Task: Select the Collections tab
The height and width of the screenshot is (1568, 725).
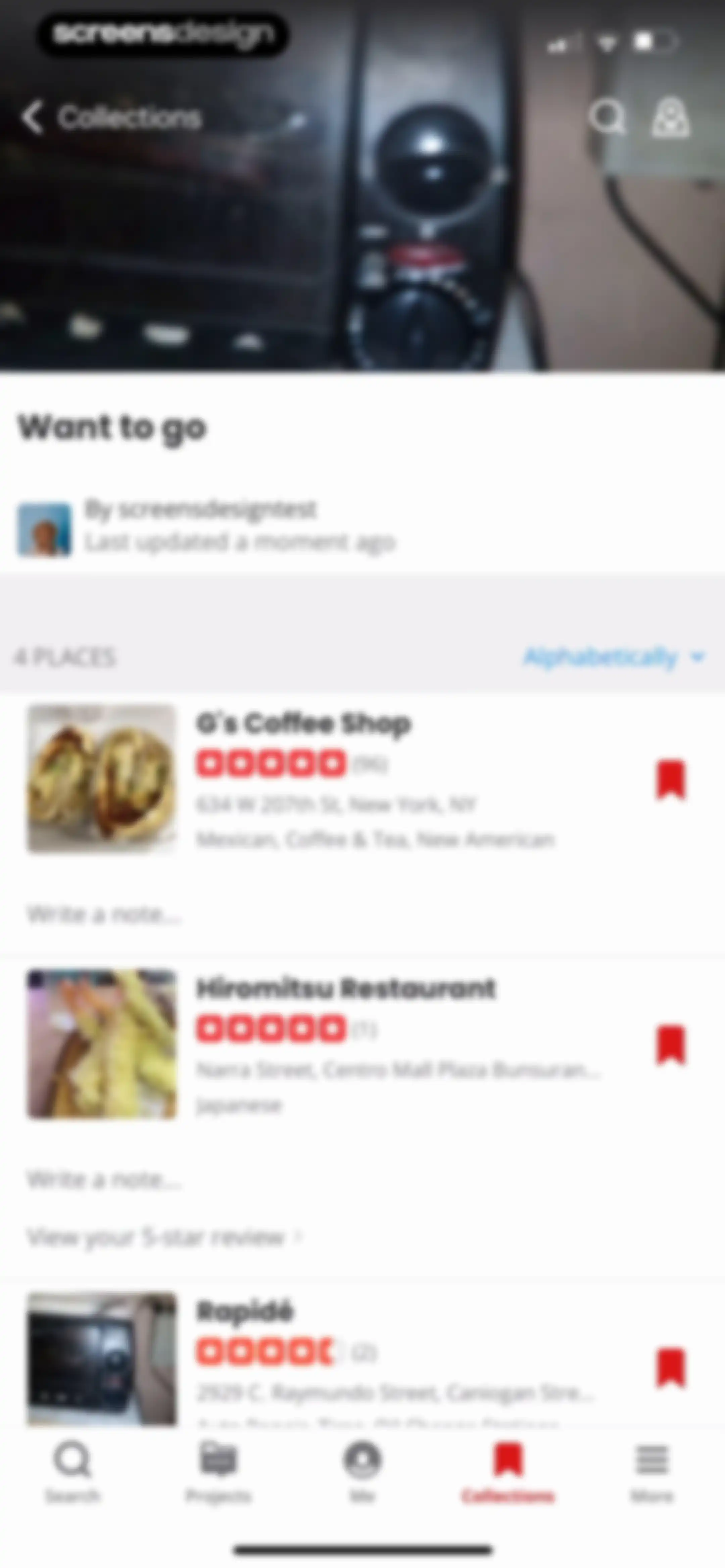Action: coord(508,1472)
